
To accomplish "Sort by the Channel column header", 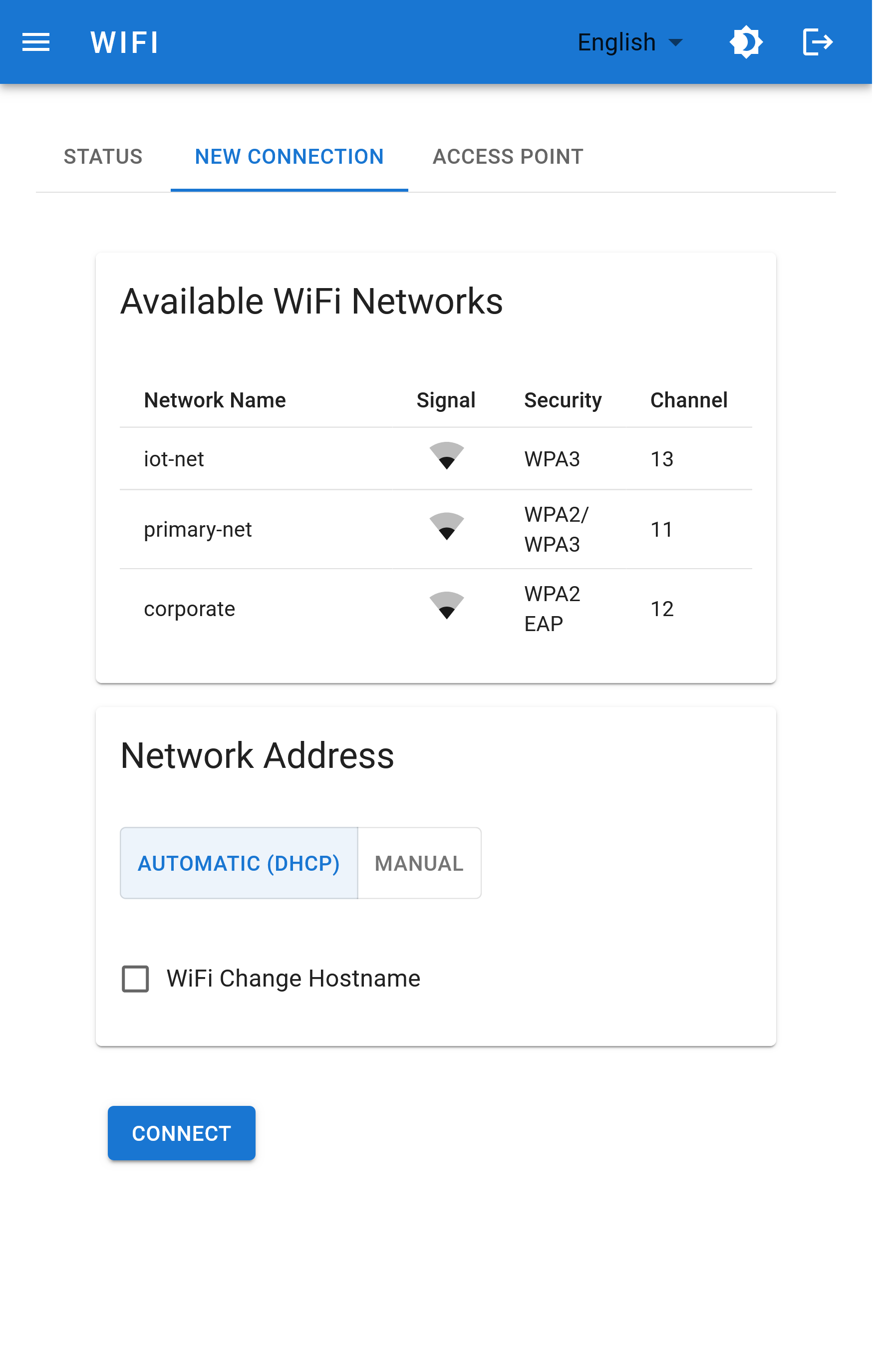I will pos(688,399).
